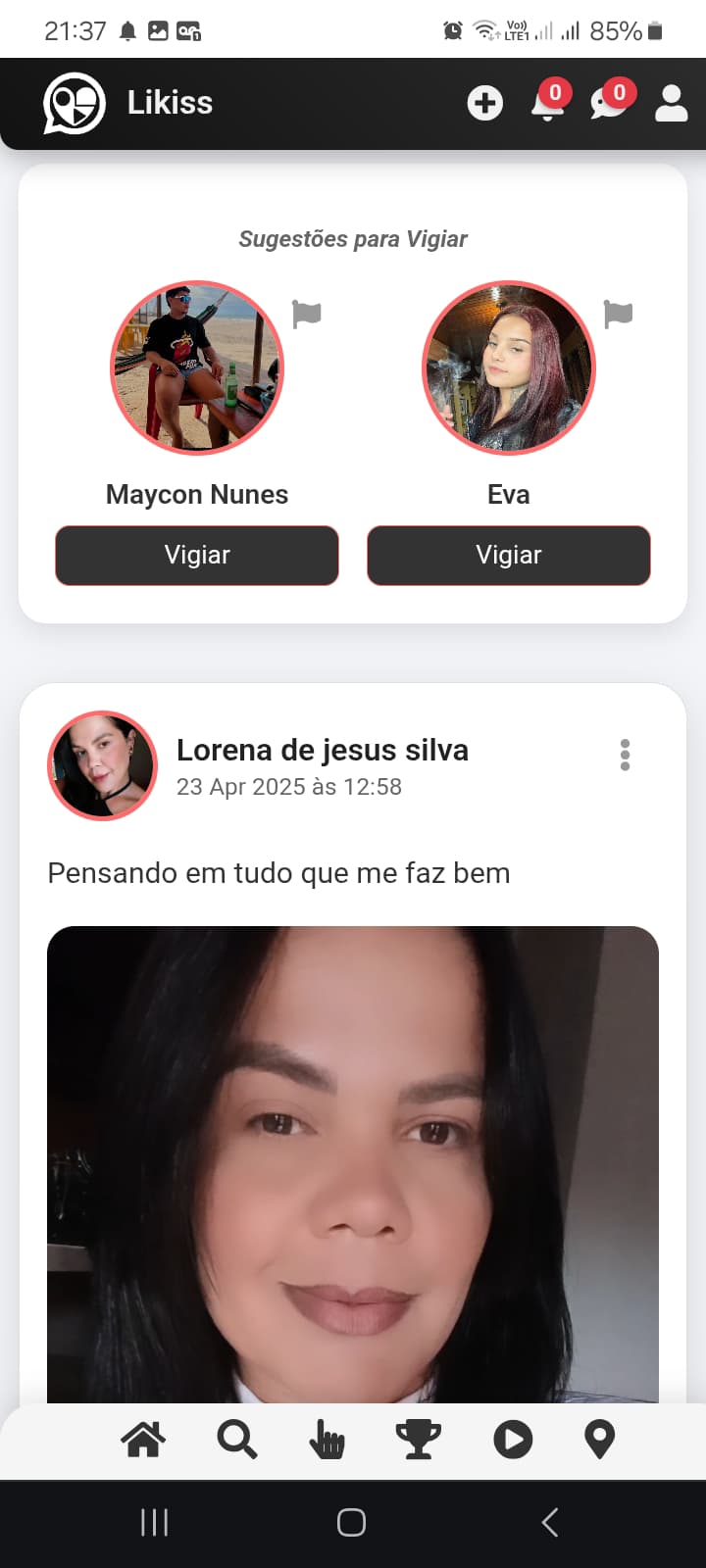
Task: View Lorena's posted photo
Action: click(x=353, y=1164)
